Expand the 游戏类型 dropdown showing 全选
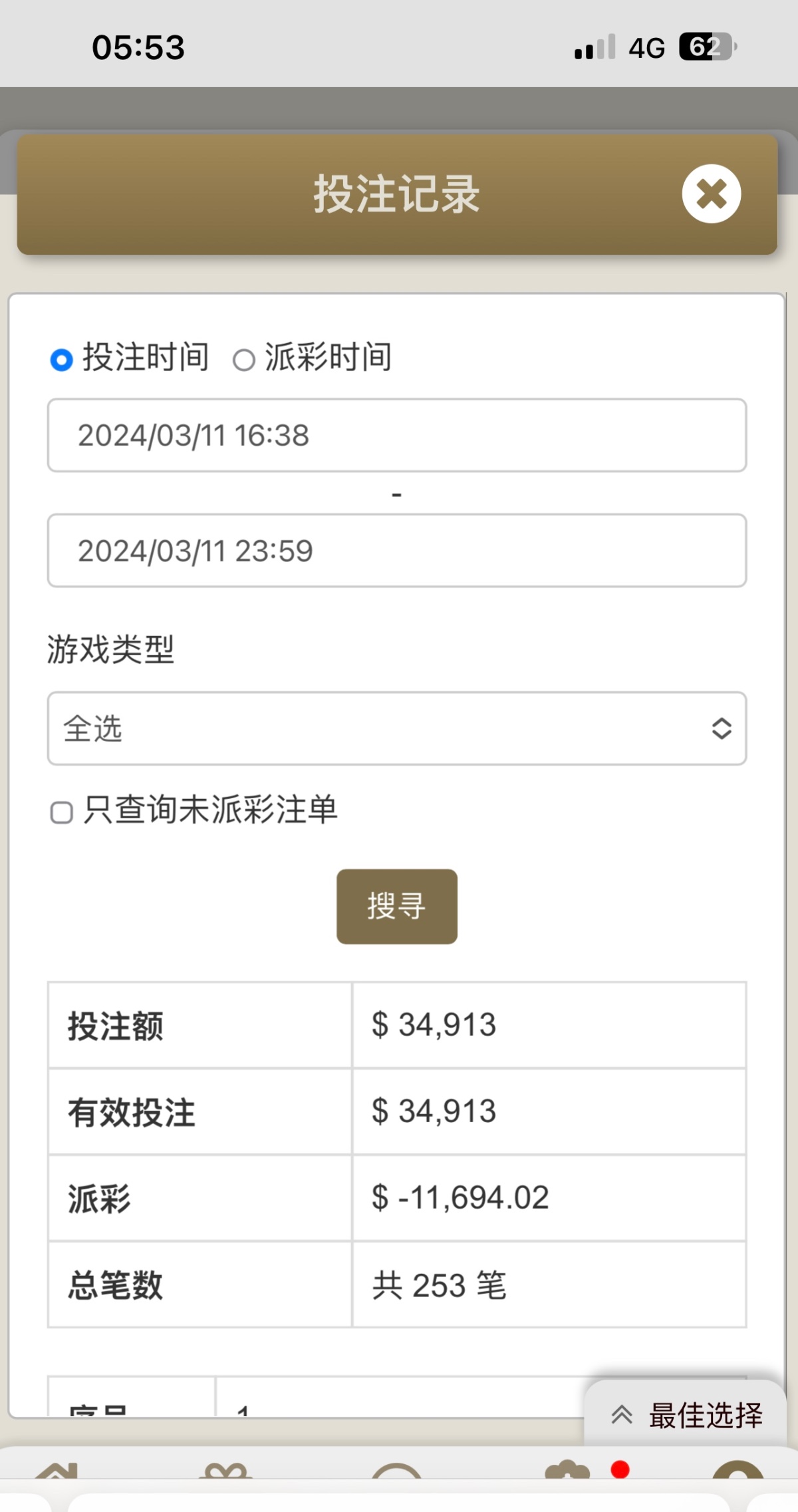Image resolution: width=798 pixels, height=1512 pixels. [x=396, y=728]
